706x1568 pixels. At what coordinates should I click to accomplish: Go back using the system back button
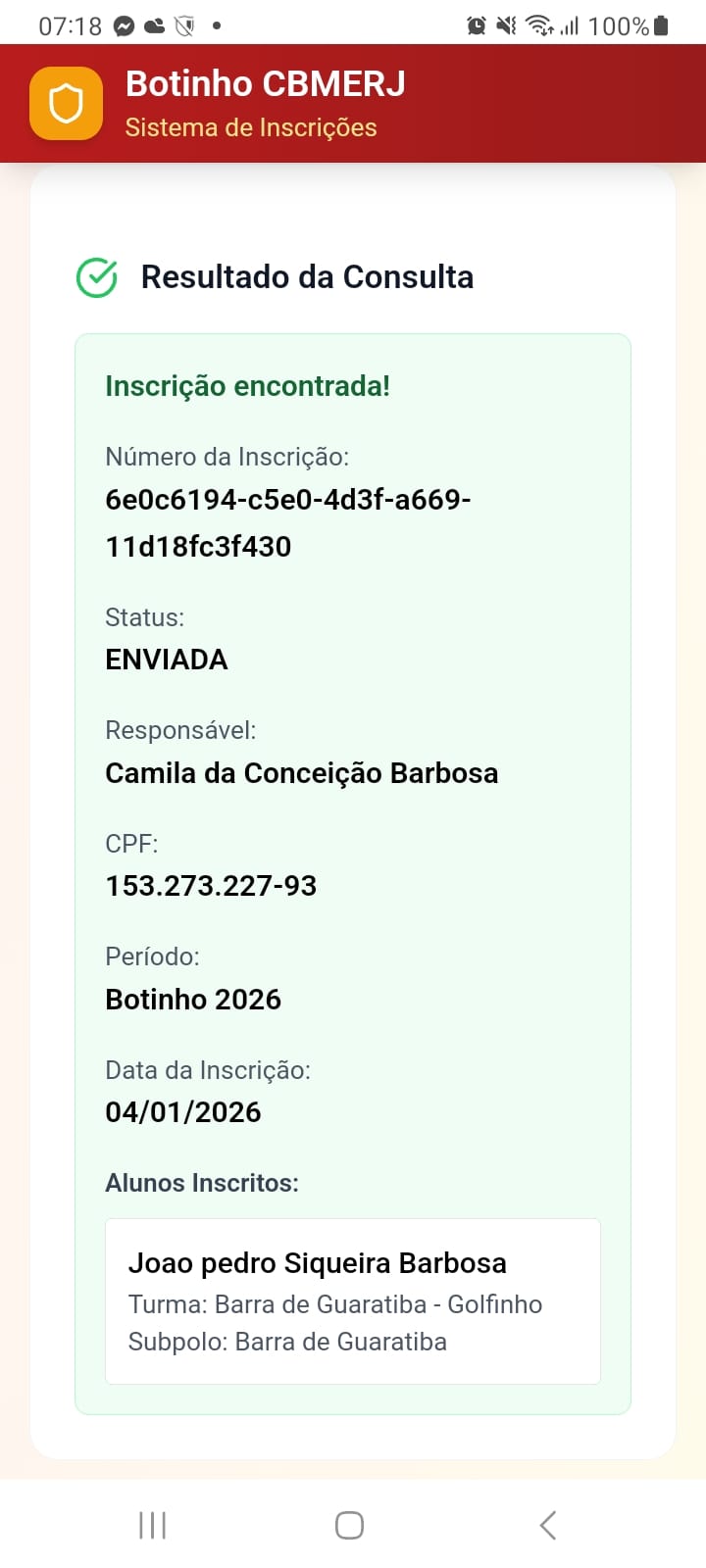pyautogui.click(x=548, y=1525)
